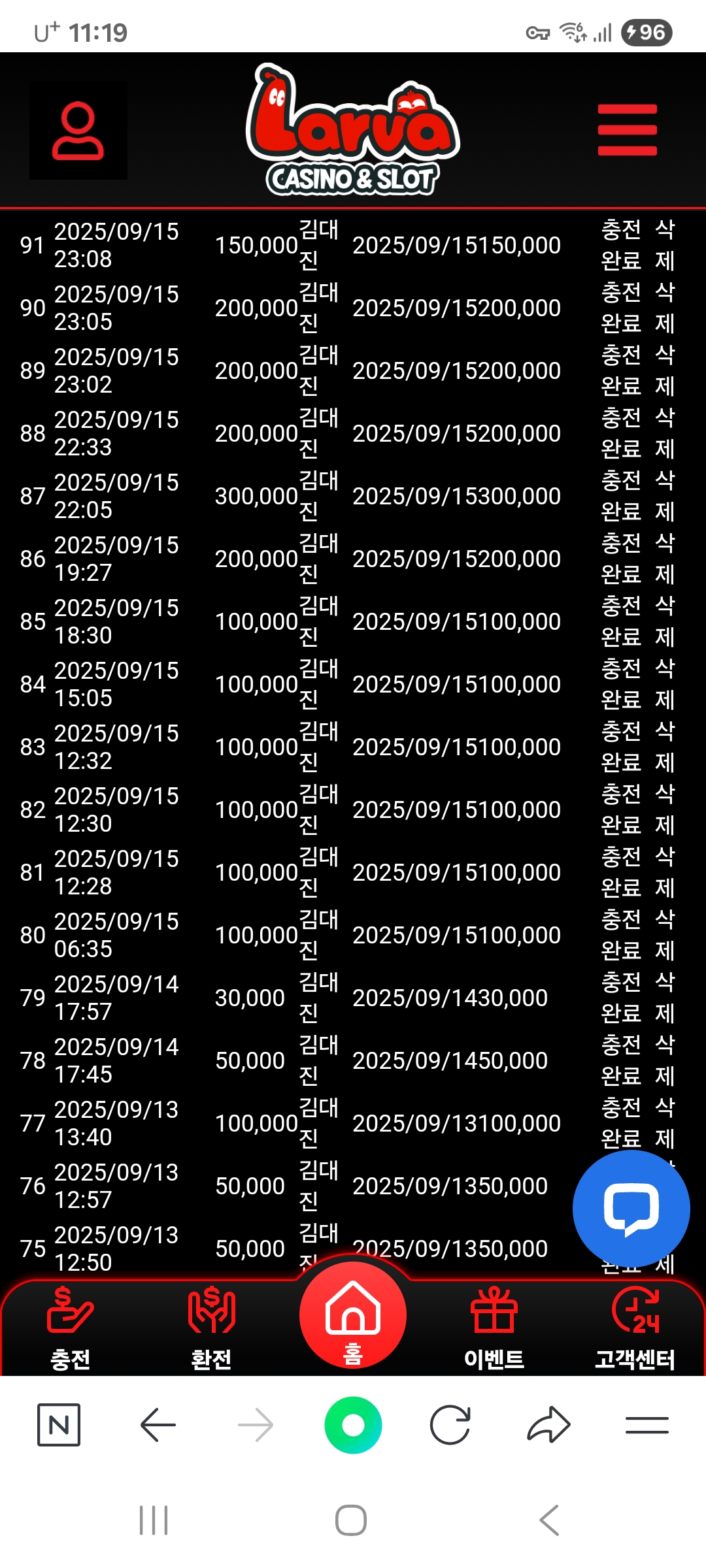Image resolution: width=706 pixels, height=1568 pixels.
Task: Tap the Larva Casino & Slot logo
Action: pyautogui.click(x=353, y=131)
